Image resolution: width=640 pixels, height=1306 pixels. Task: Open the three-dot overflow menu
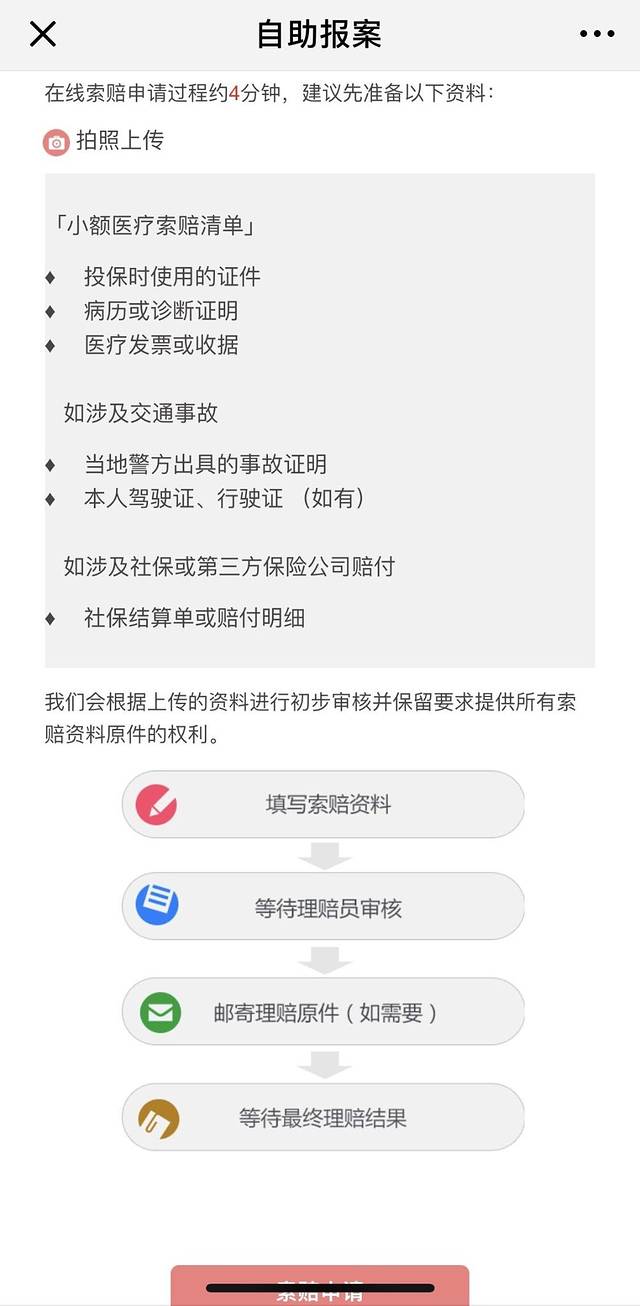(597, 34)
